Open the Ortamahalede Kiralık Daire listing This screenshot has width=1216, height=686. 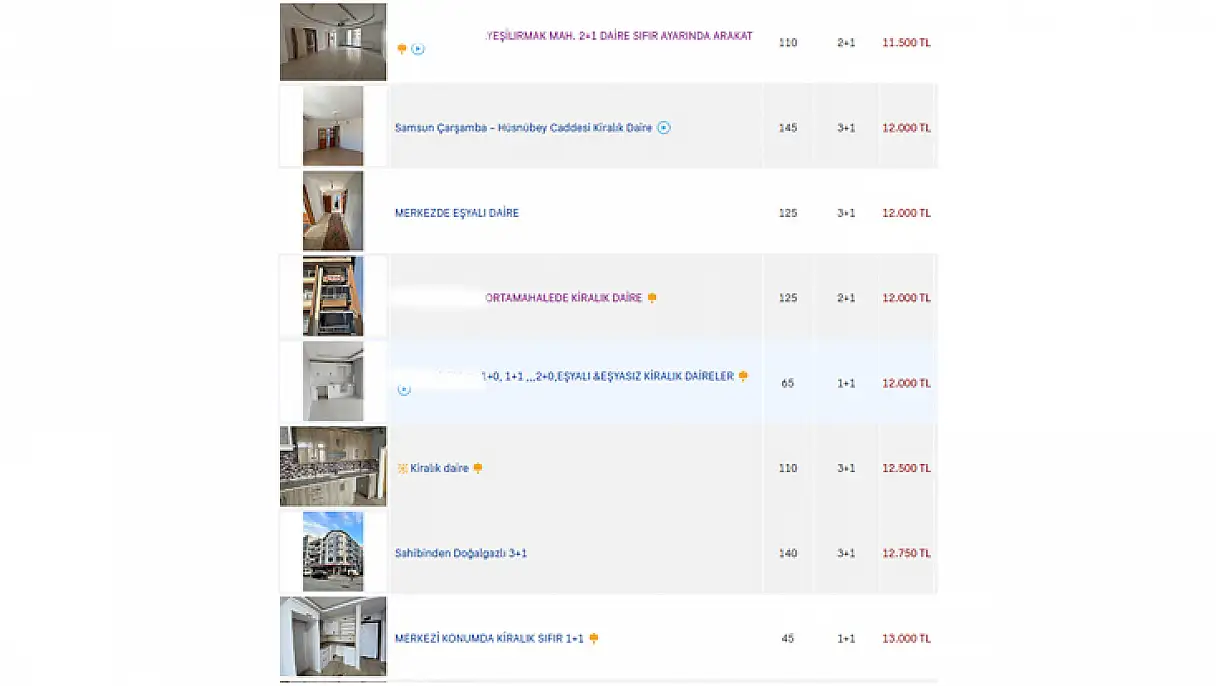562,298
